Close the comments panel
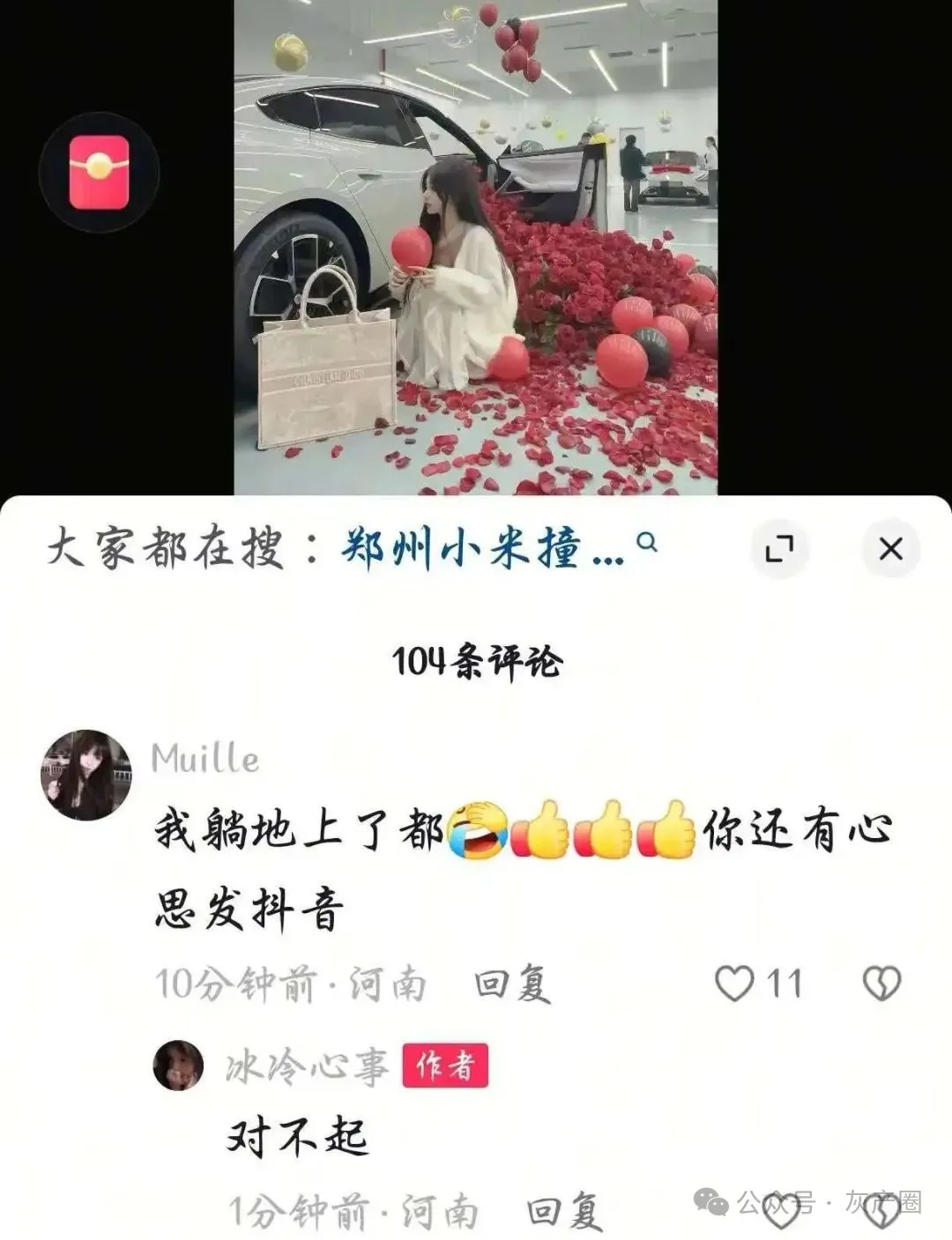The image size is (952, 1240). pos(890,548)
